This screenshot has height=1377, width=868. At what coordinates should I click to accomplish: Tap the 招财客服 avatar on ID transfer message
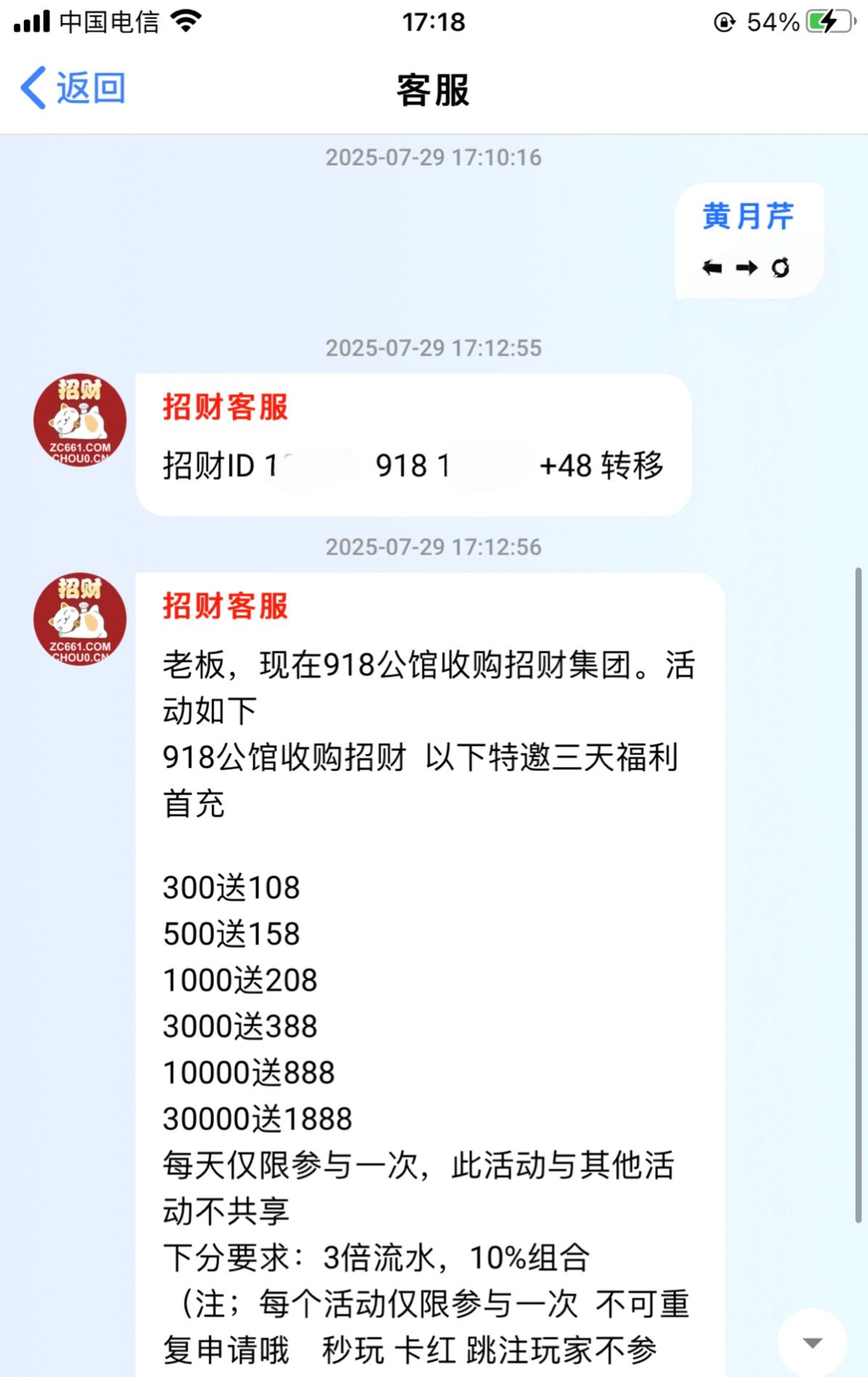click(x=80, y=420)
